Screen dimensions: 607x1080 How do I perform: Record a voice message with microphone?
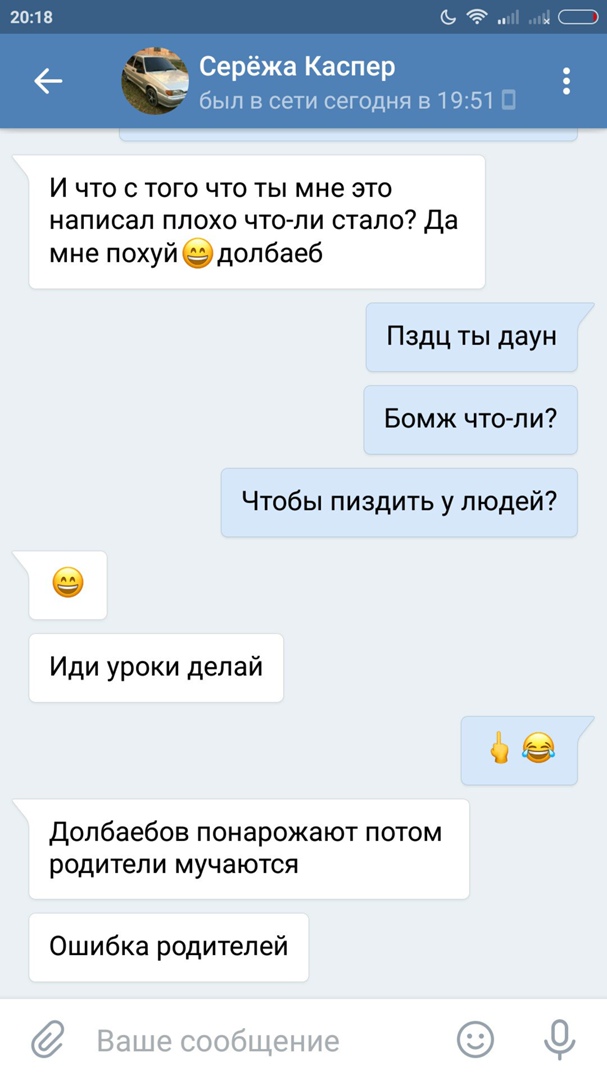[x=559, y=1040]
